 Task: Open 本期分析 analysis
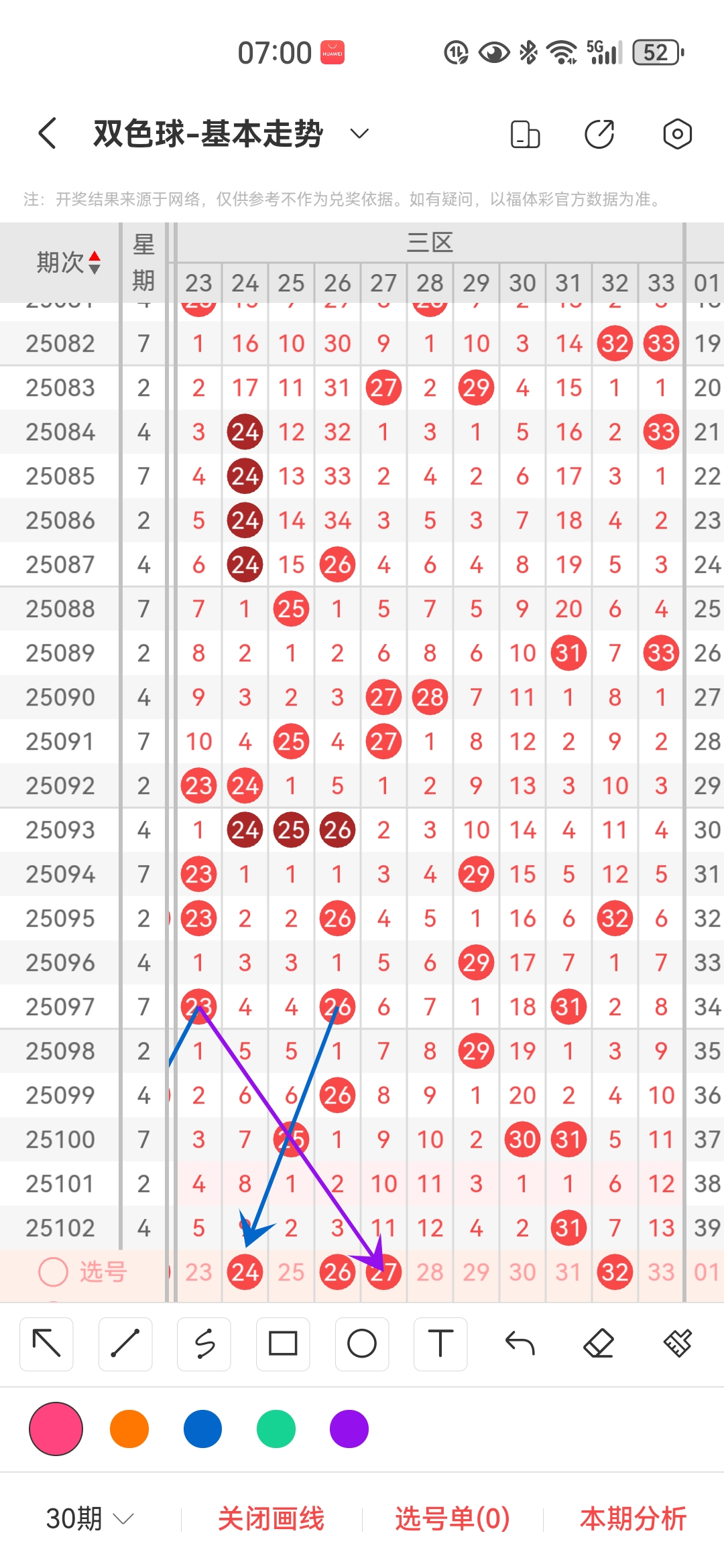(x=633, y=1518)
